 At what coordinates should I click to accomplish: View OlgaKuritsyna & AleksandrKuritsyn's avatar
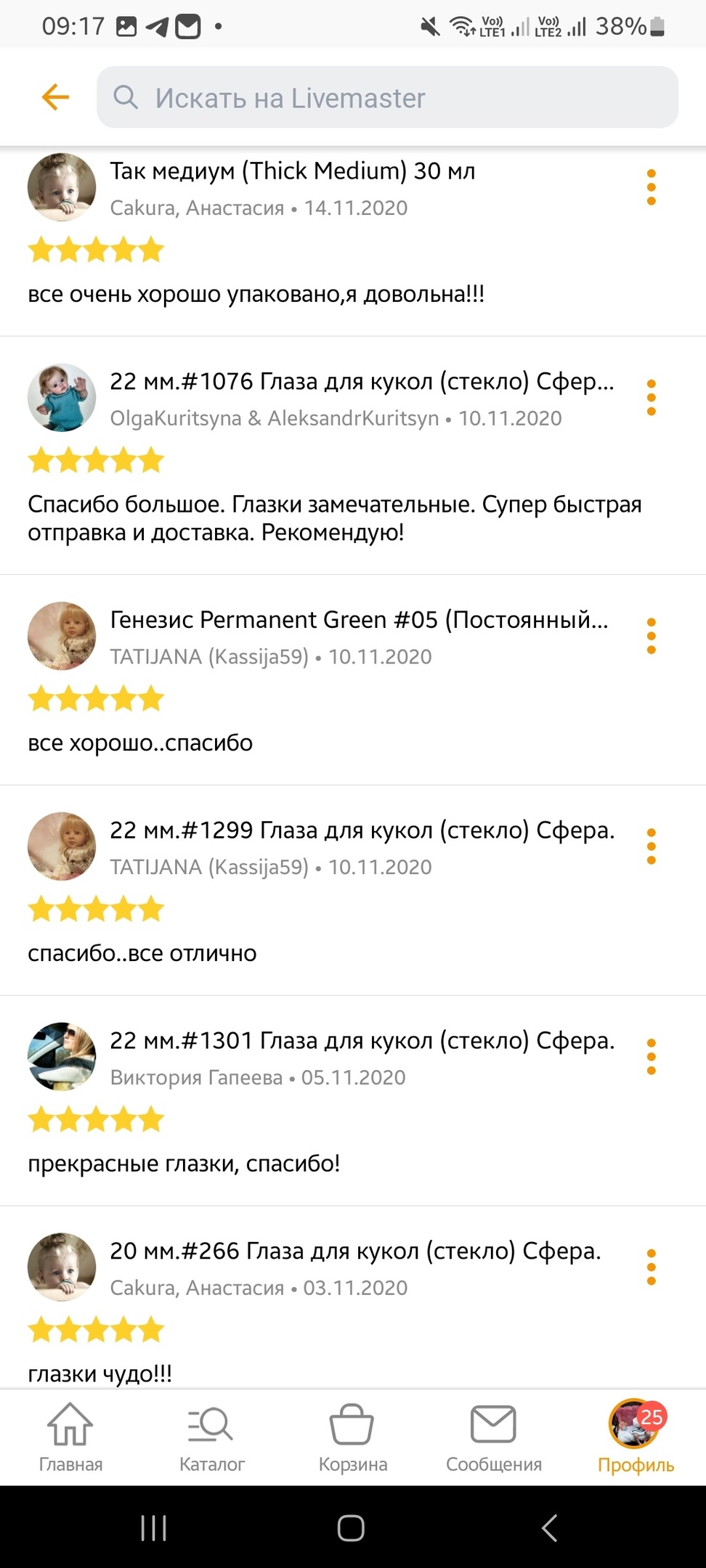point(62,398)
